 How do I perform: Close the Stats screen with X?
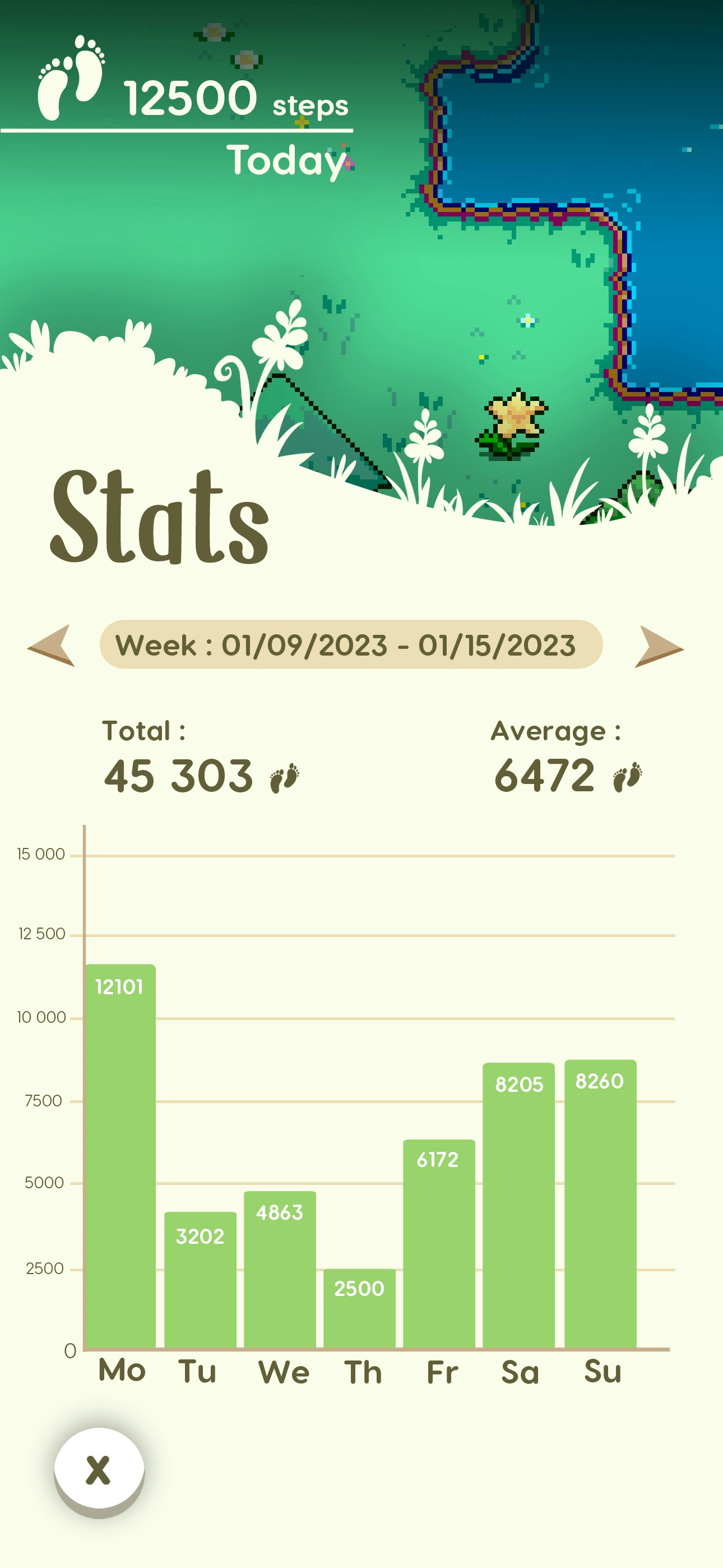tap(99, 1470)
